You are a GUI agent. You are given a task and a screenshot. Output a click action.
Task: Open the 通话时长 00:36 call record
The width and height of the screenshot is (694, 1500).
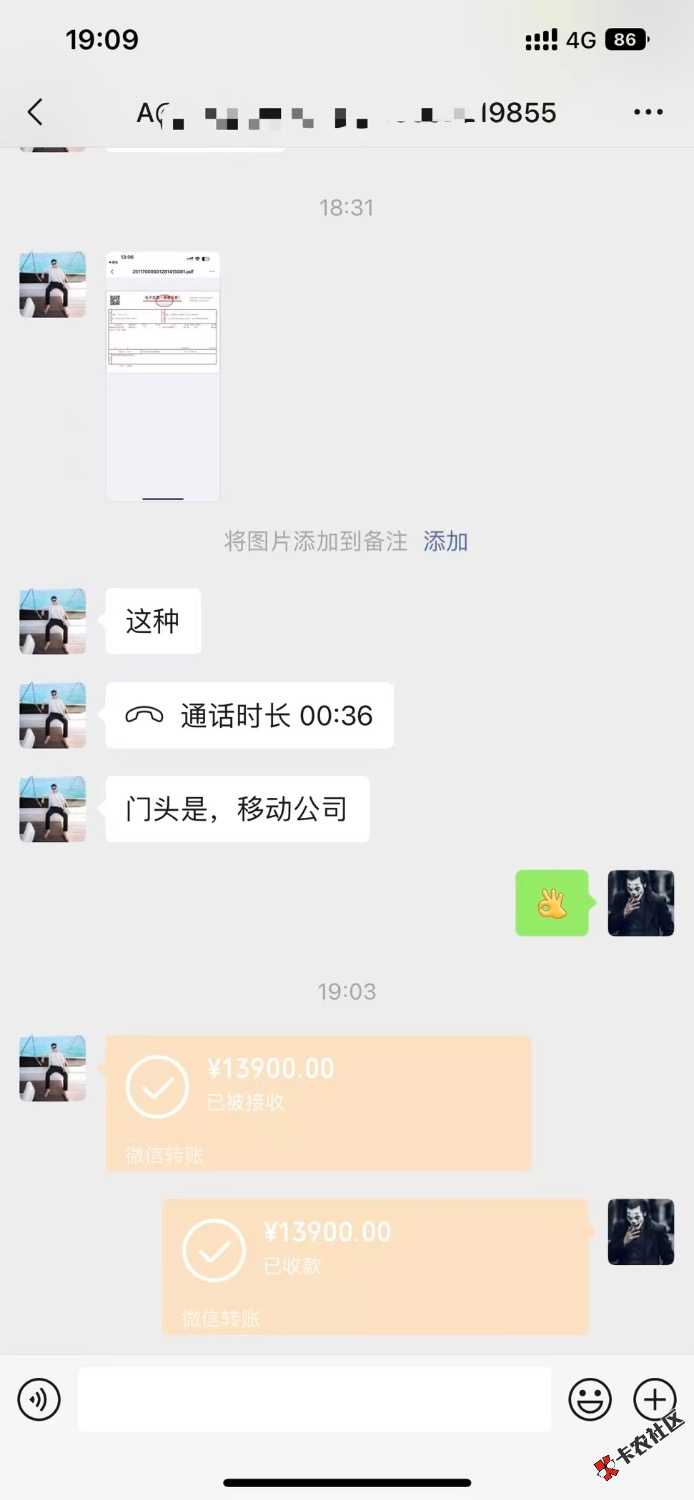[249, 716]
